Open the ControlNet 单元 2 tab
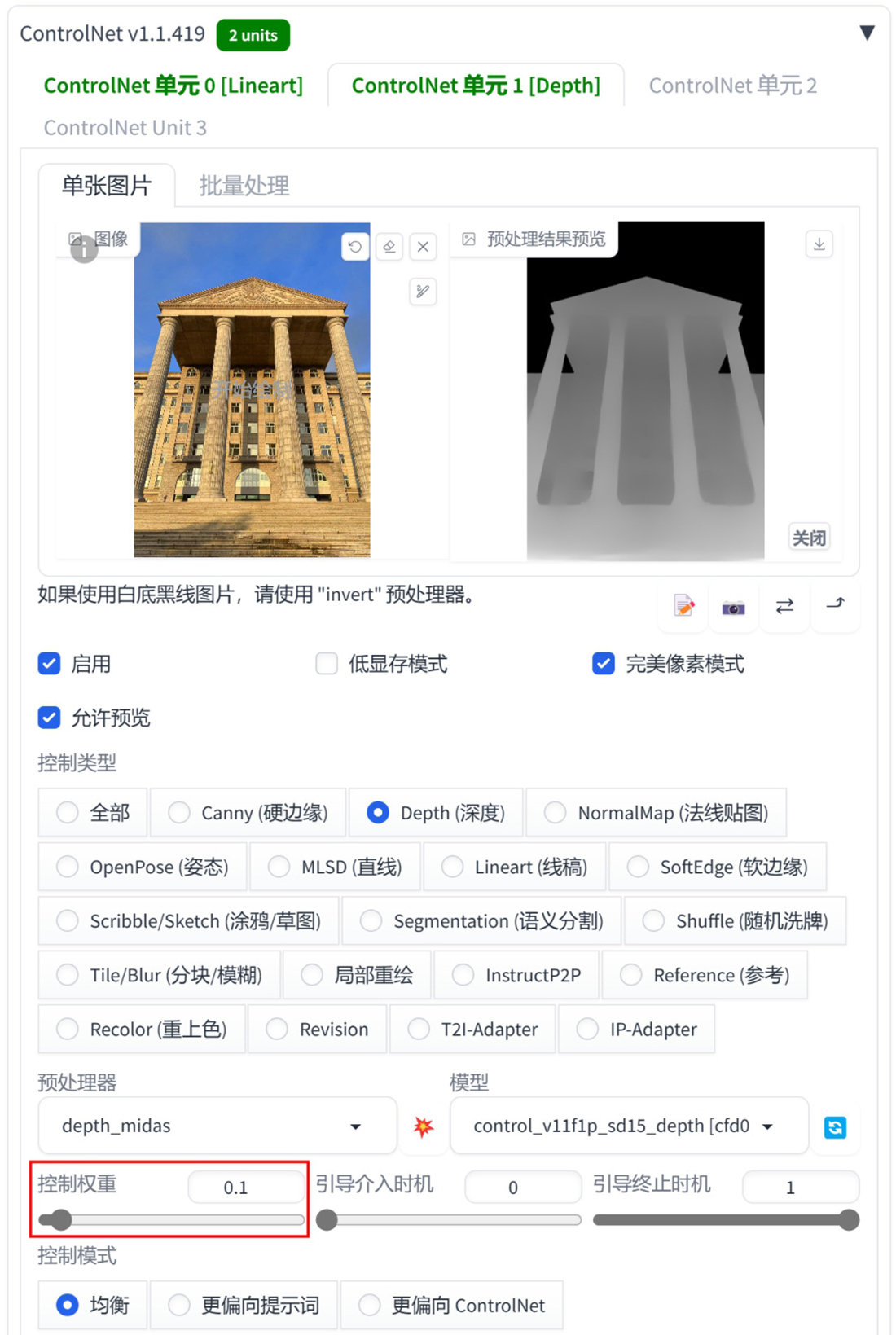 731,86
